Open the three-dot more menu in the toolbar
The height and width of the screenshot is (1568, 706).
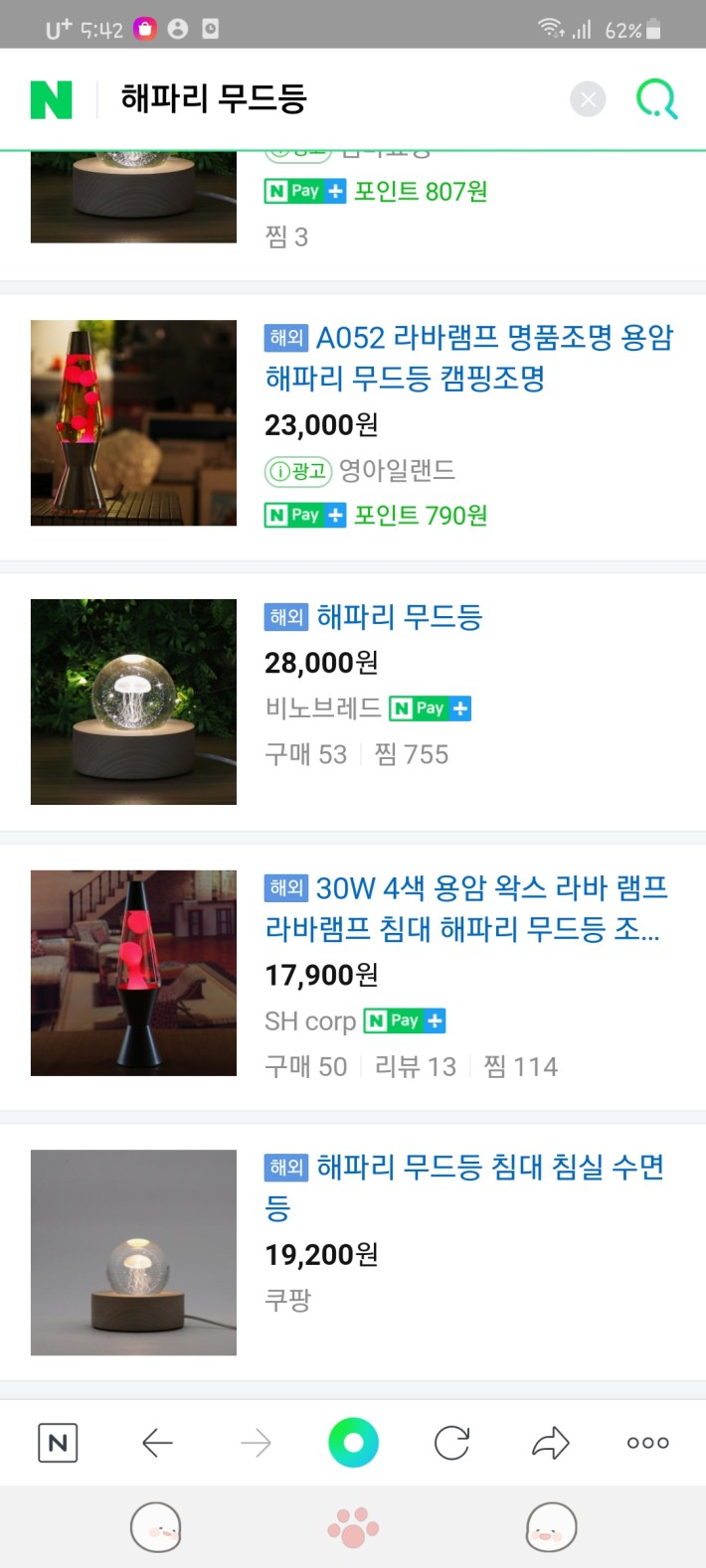[x=647, y=1443]
